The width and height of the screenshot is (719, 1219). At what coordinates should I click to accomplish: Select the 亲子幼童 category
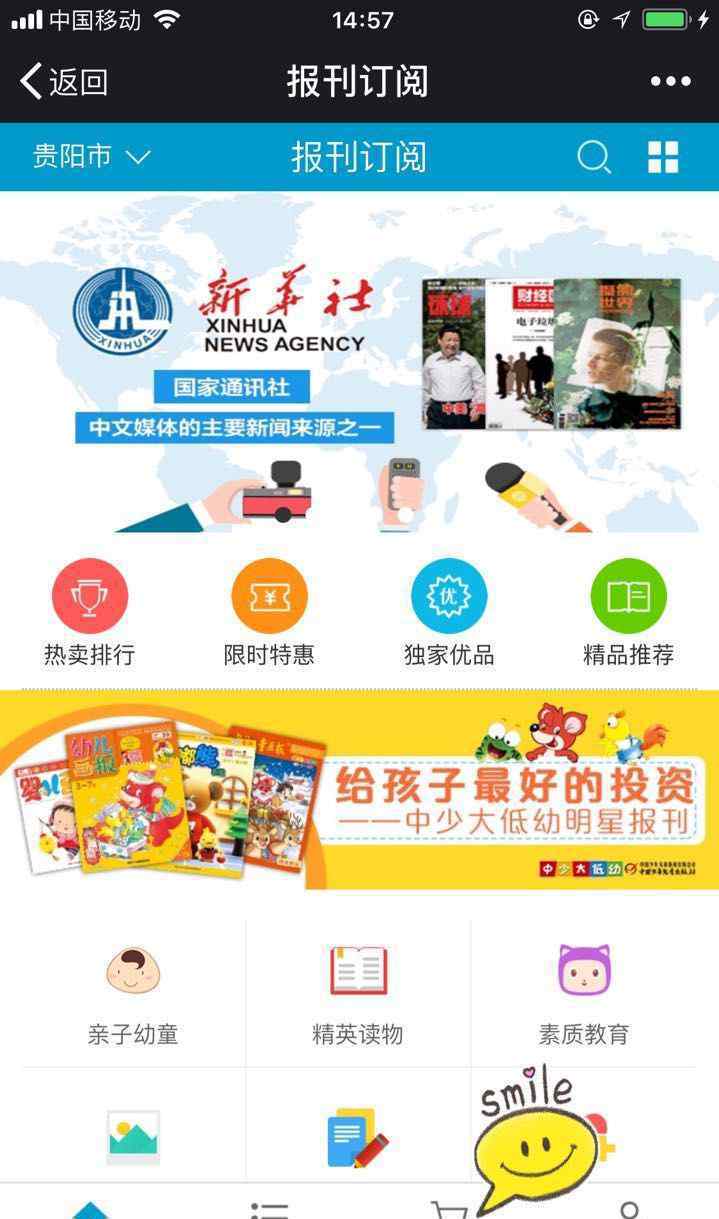pyautogui.click(x=133, y=994)
